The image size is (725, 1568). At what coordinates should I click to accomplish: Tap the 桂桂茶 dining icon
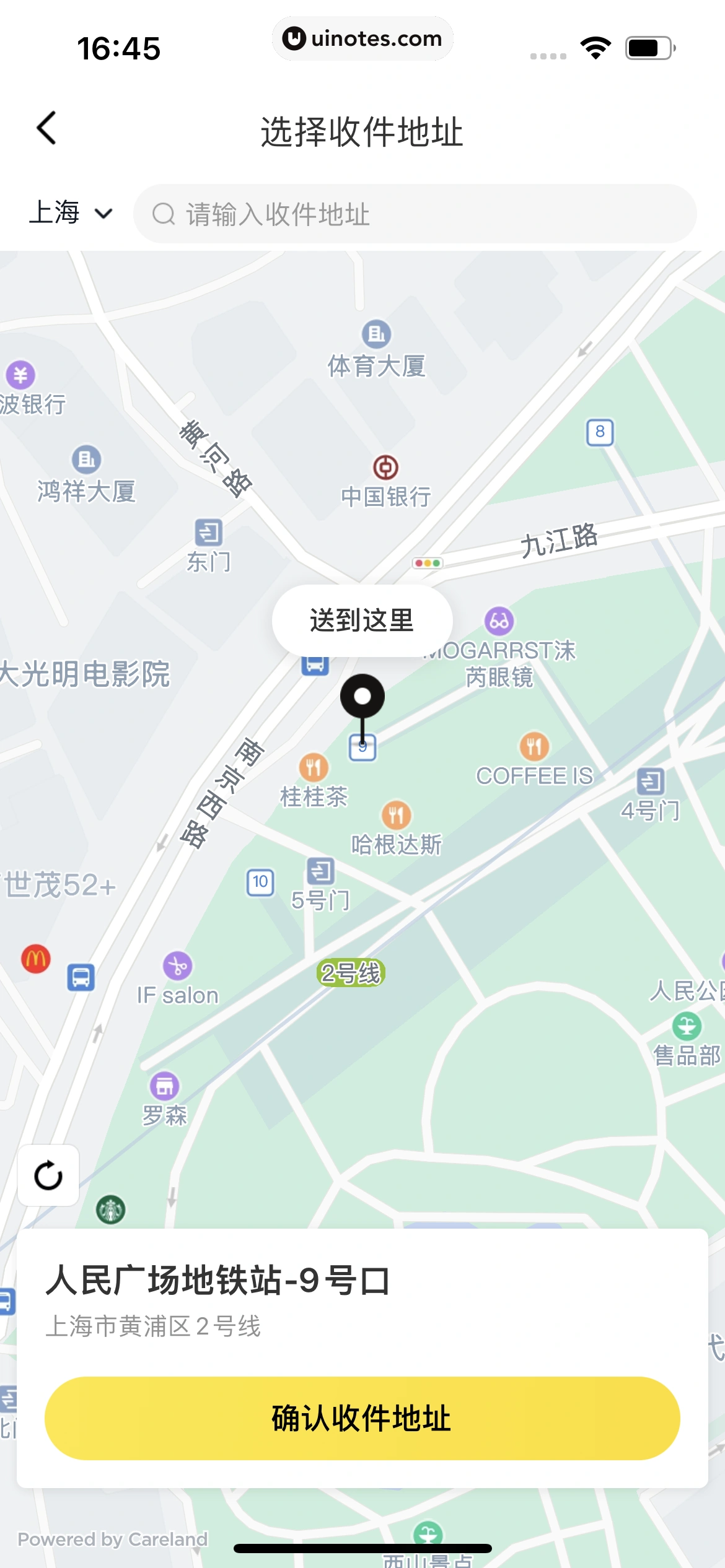click(314, 767)
